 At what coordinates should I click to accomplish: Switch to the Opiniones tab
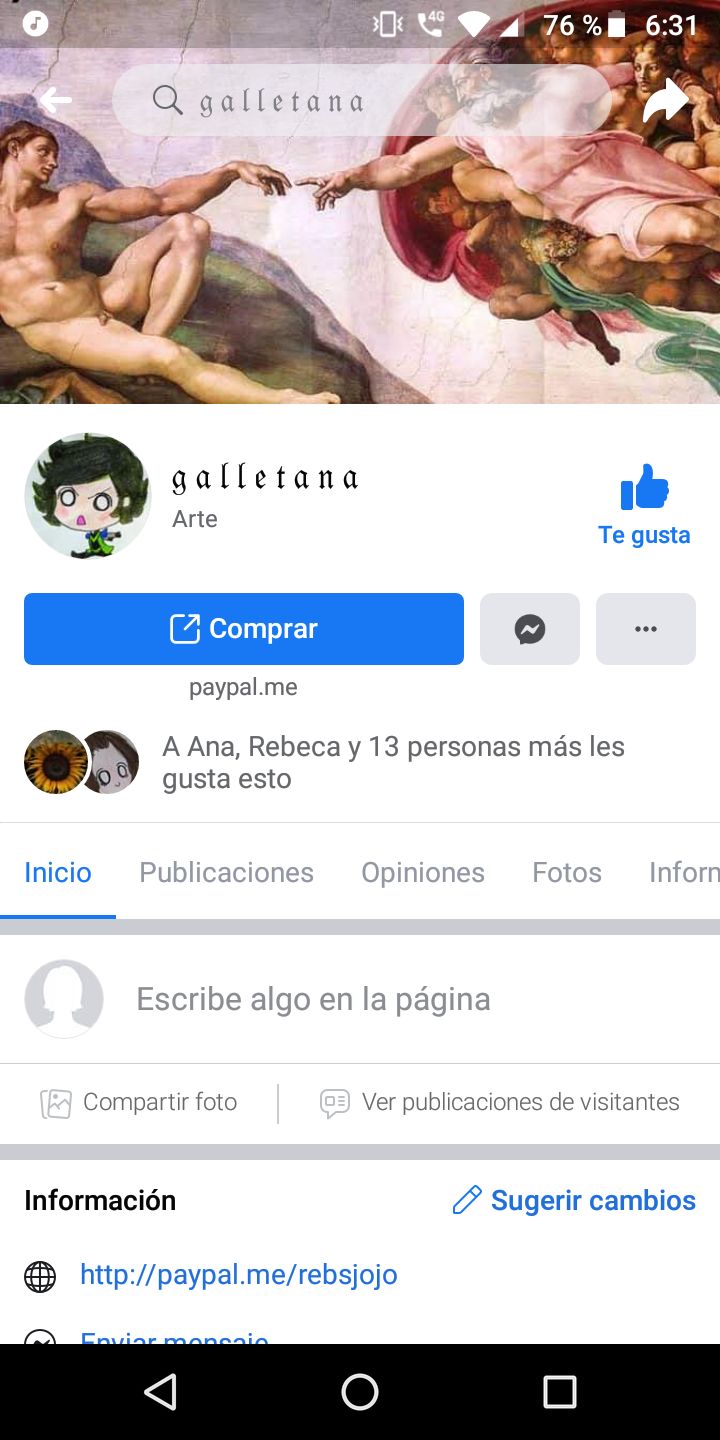coord(422,872)
